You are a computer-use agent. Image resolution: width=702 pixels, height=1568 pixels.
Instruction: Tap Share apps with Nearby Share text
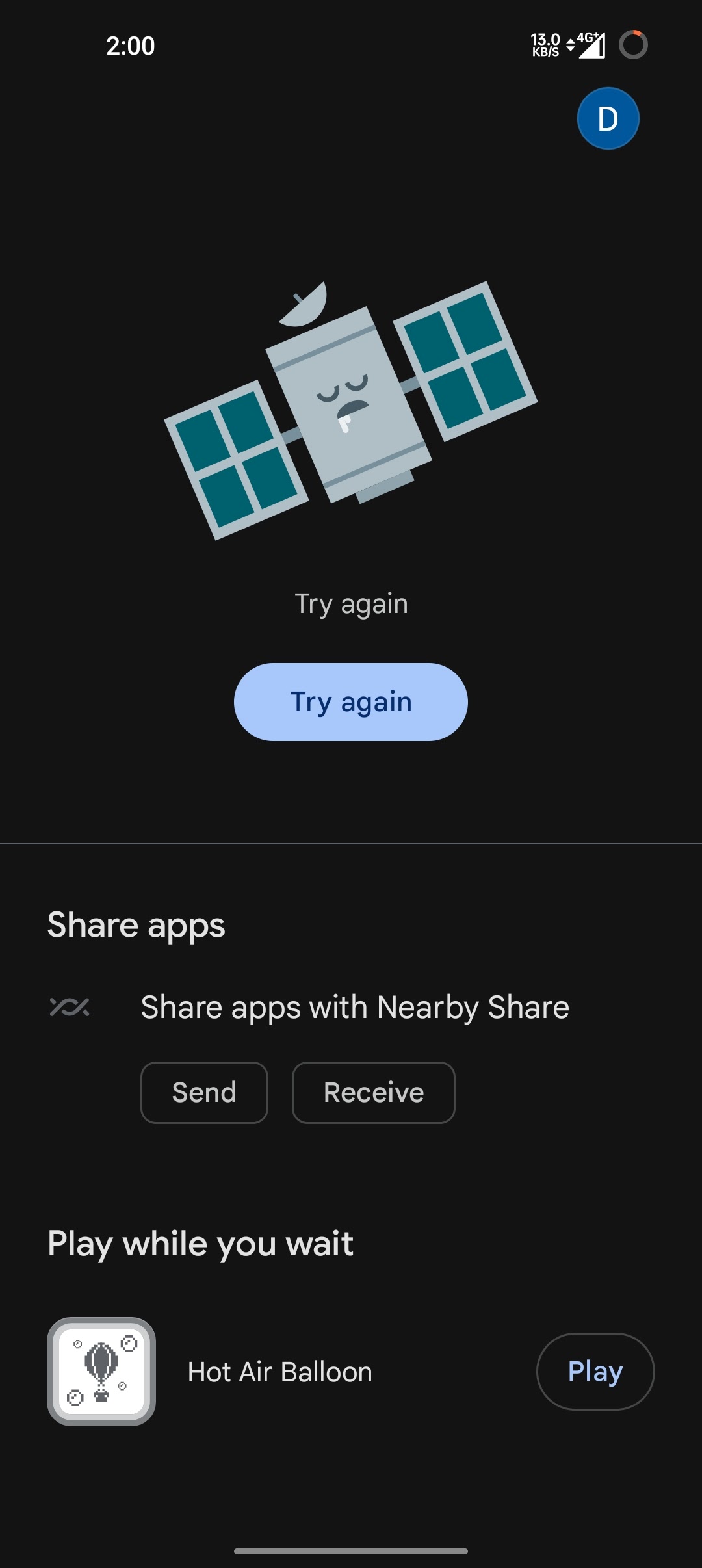click(355, 1006)
